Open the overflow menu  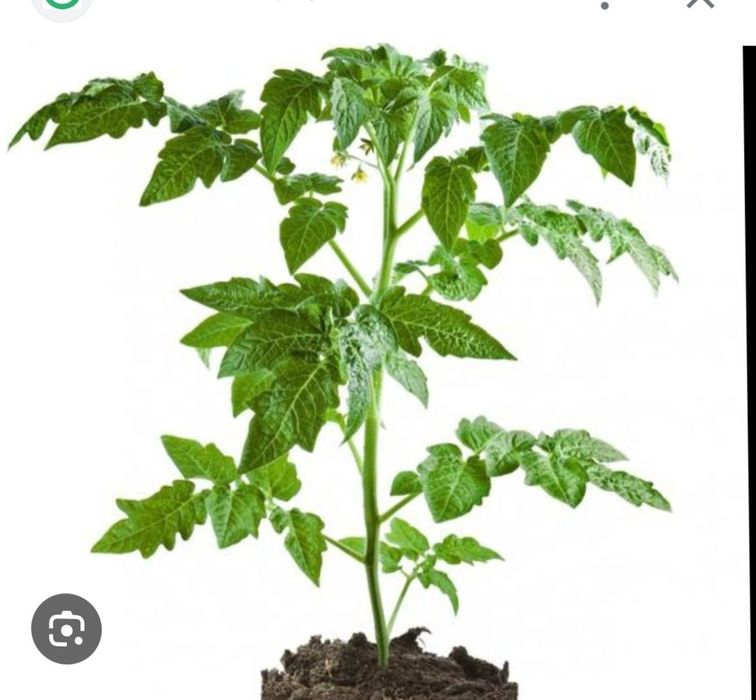[x=605, y=4]
